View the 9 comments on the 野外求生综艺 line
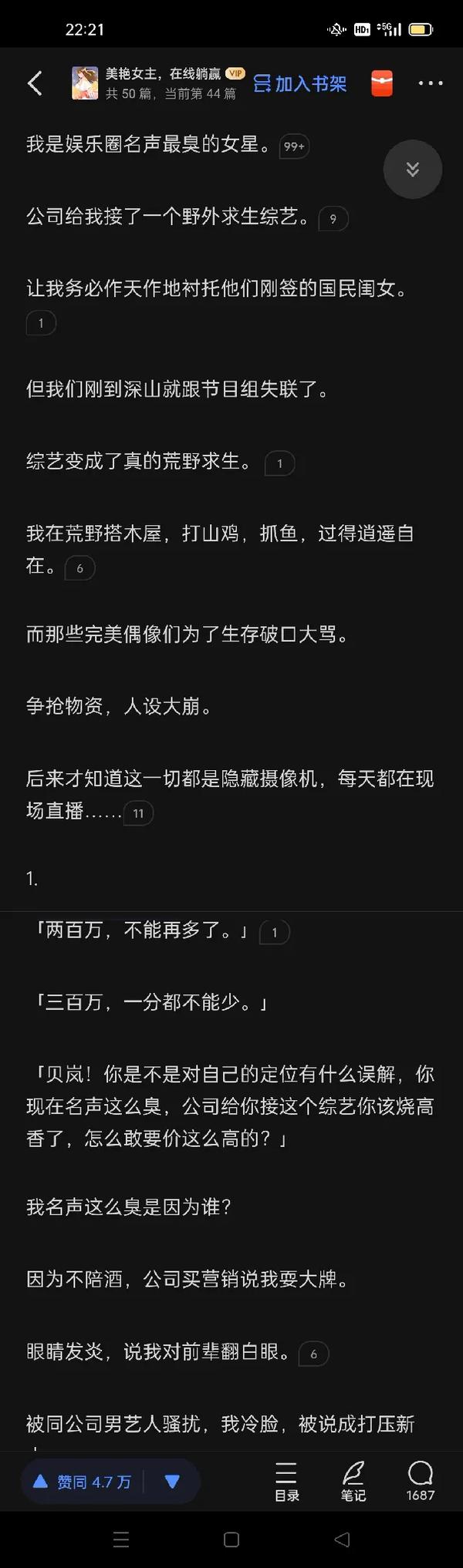Screen dimensions: 463x1568 (x=333, y=219)
